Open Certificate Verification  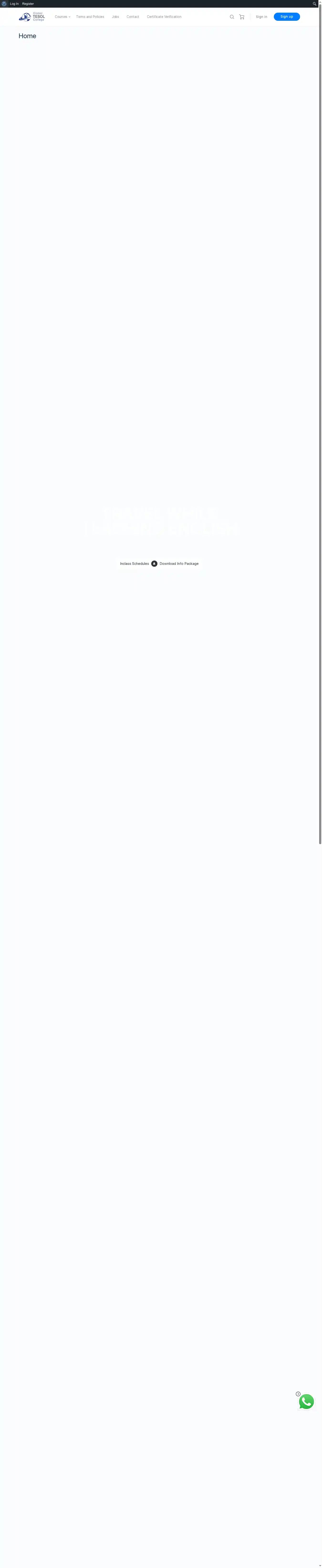(164, 17)
